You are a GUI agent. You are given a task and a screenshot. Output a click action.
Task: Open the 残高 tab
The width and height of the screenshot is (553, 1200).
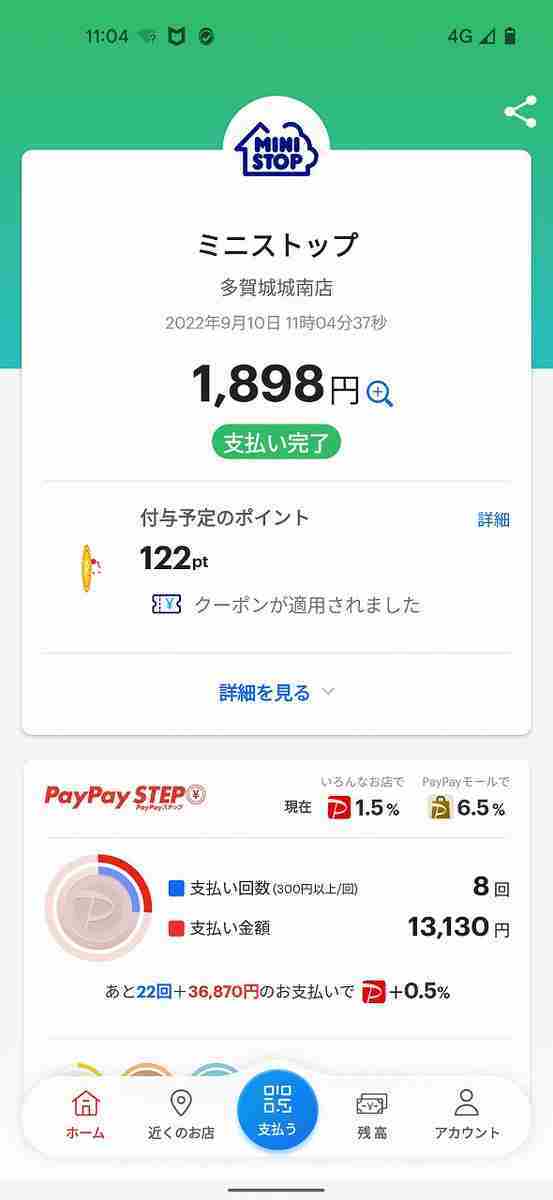click(x=372, y=1114)
